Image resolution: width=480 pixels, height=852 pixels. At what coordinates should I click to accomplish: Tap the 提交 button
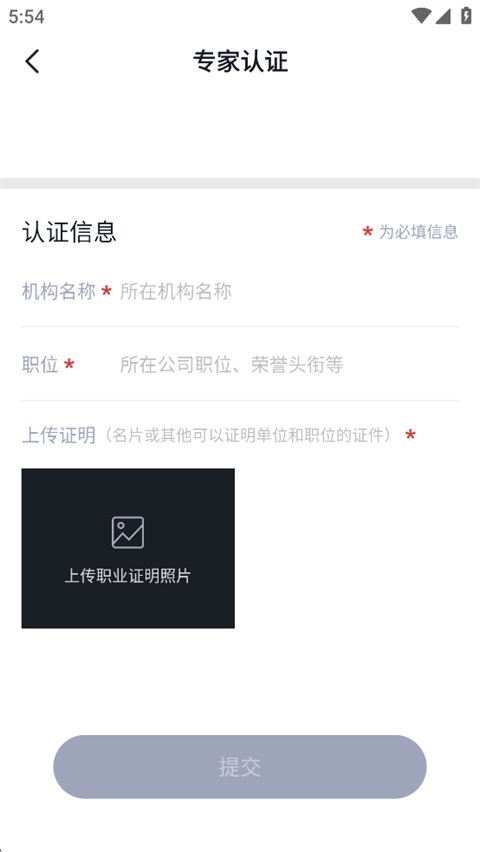[x=240, y=767]
